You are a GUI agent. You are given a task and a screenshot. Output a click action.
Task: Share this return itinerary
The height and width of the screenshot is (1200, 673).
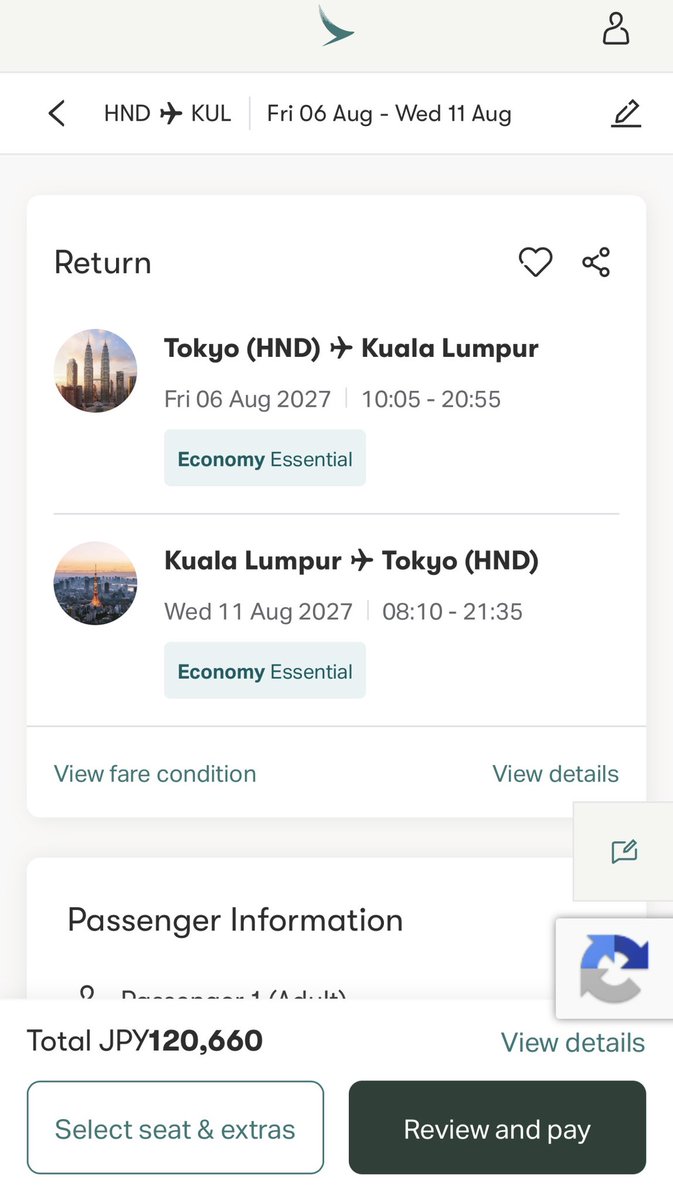point(596,263)
